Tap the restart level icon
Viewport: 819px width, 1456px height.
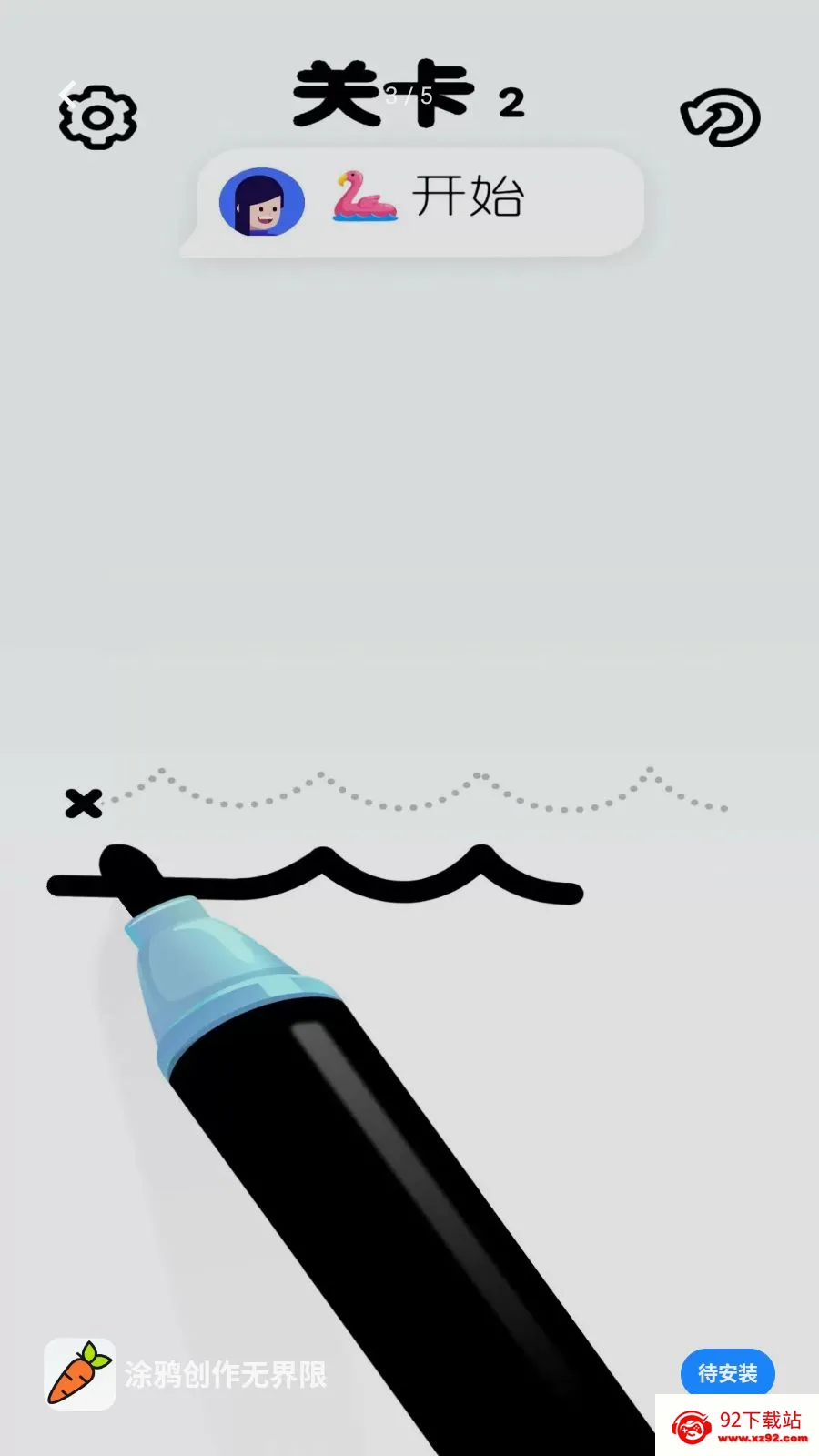click(721, 116)
